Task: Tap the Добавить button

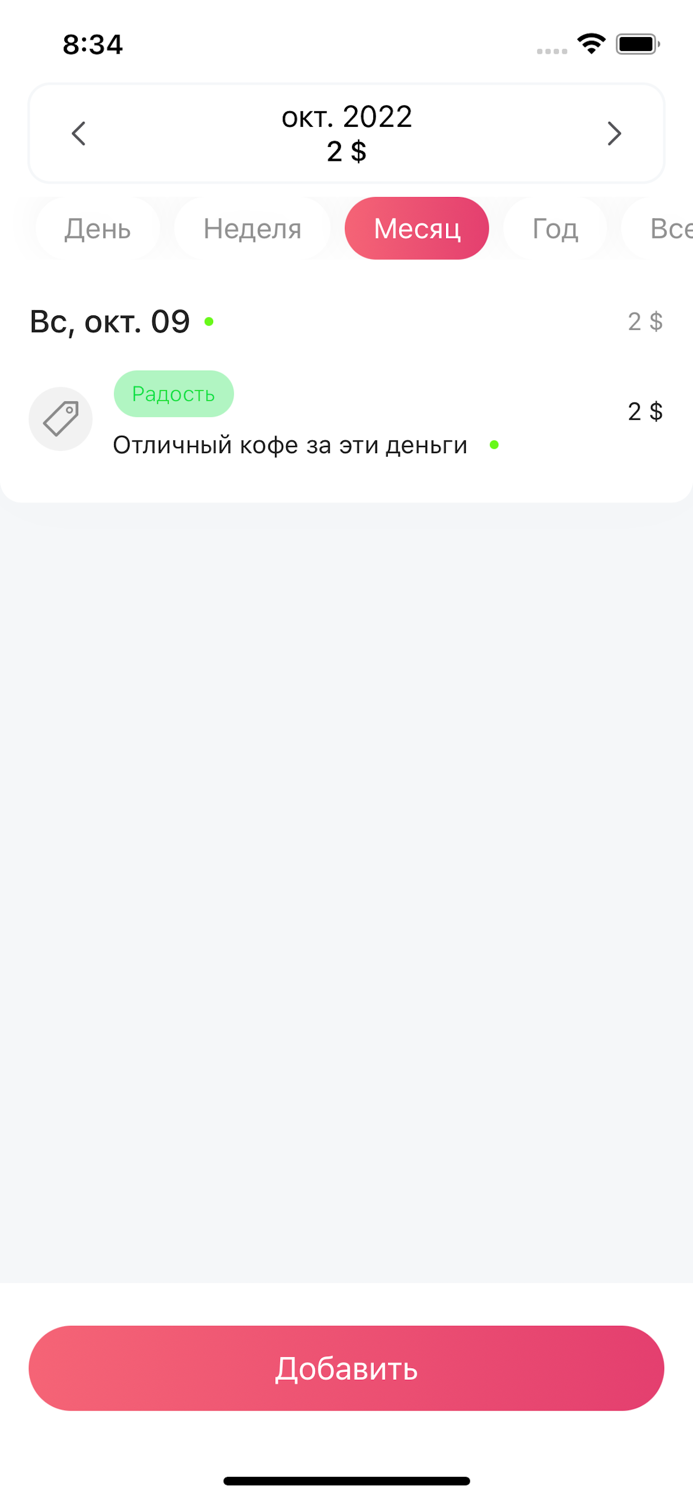Action: point(346,1368)
